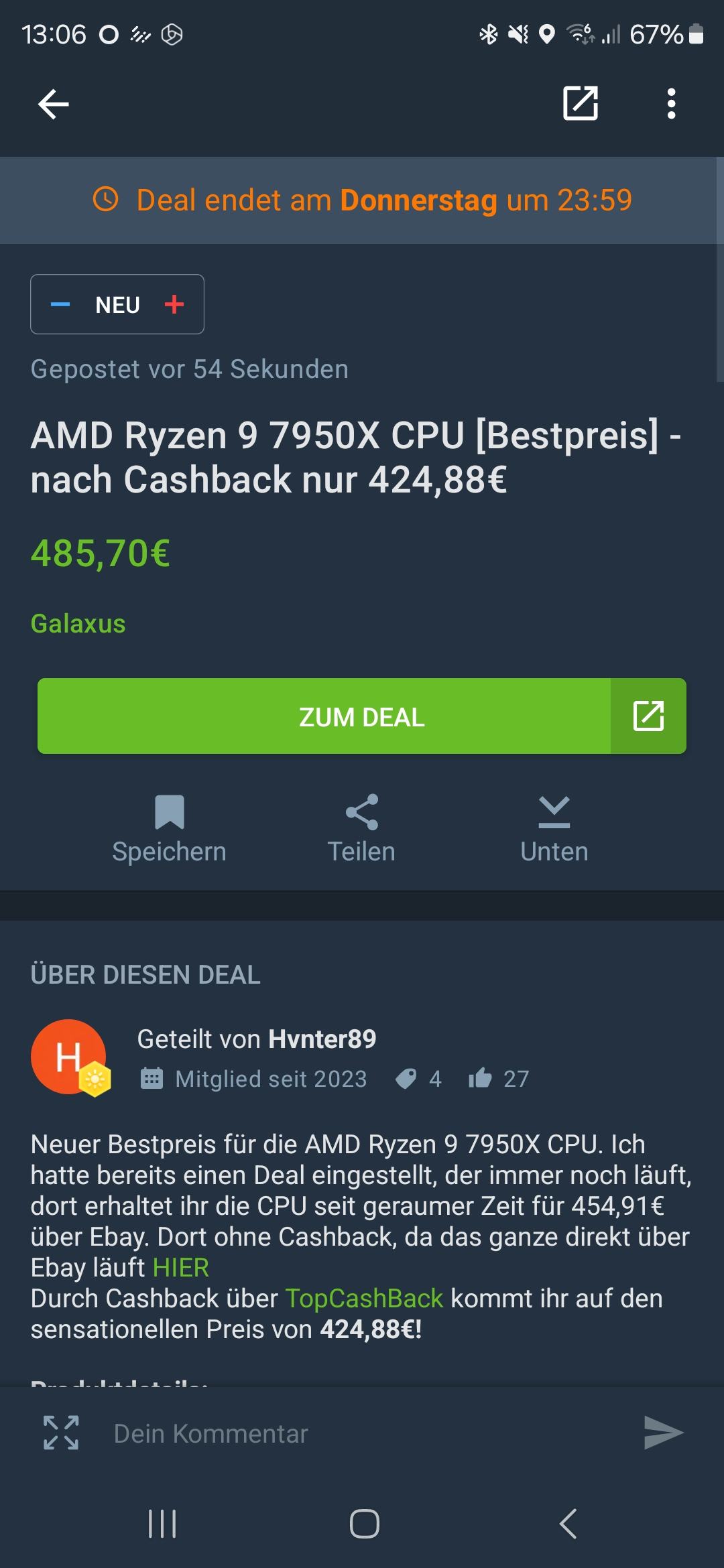724x1568 pixels.
Task: Go back using the top-left arrow
Action: (x=54, y=105)
